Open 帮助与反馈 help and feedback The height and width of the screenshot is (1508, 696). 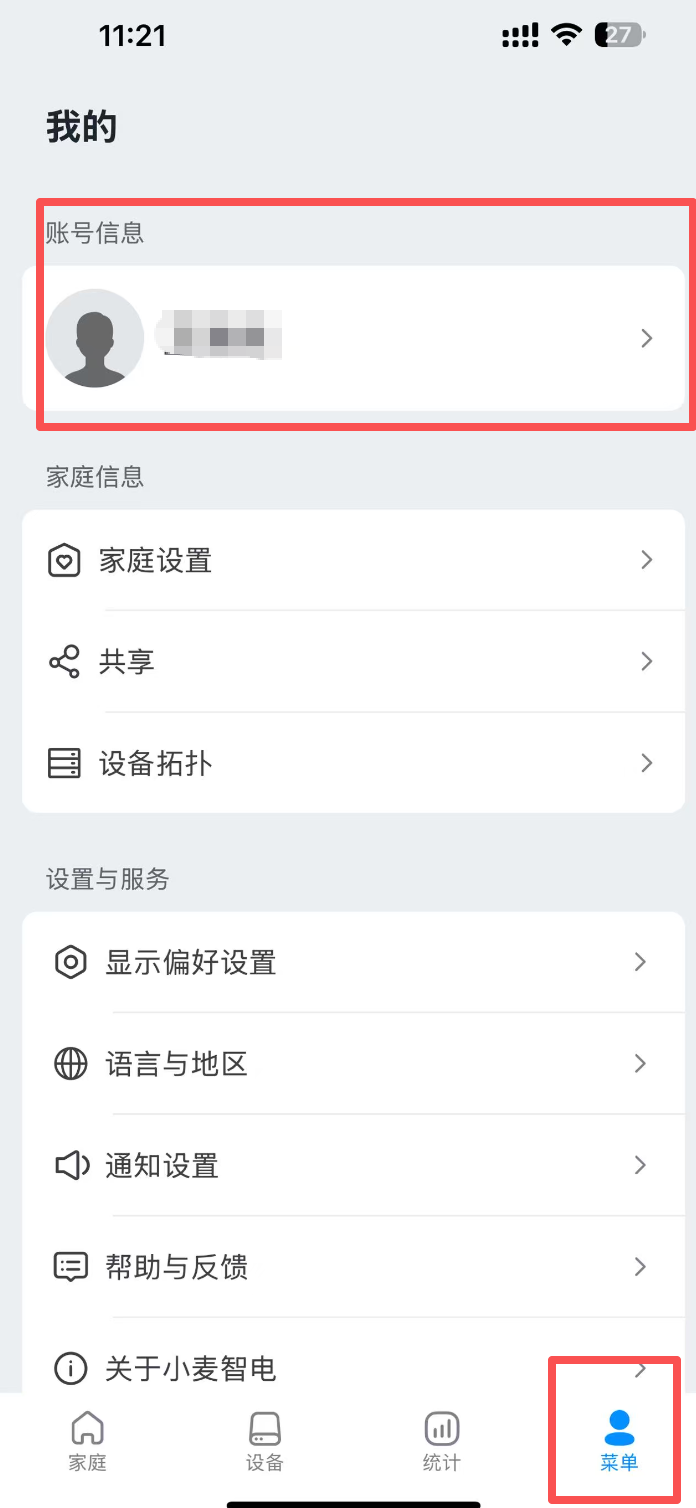coord(353,1267)
